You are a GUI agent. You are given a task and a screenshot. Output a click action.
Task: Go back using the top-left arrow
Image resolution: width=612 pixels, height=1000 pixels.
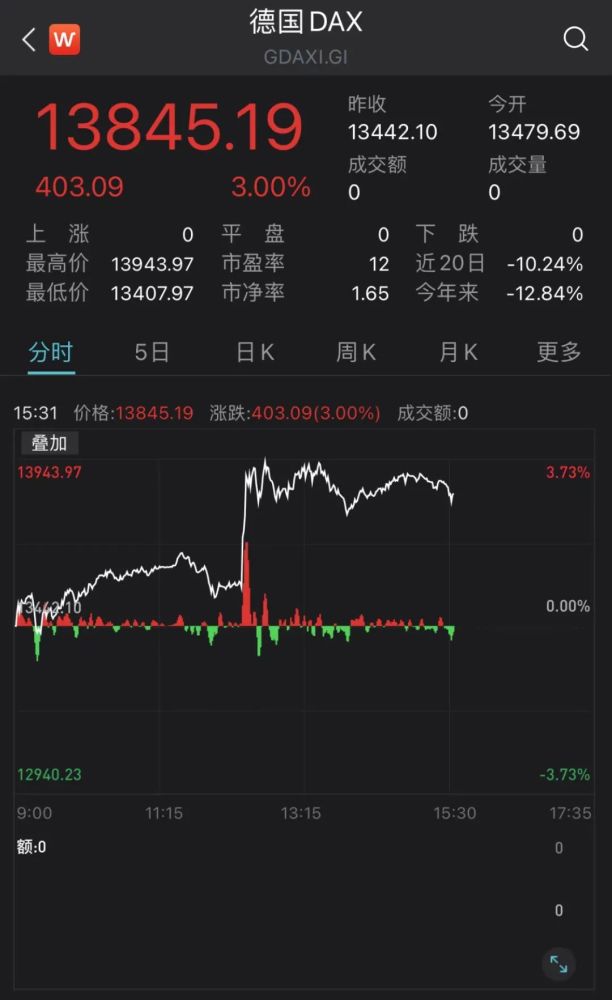29,40
